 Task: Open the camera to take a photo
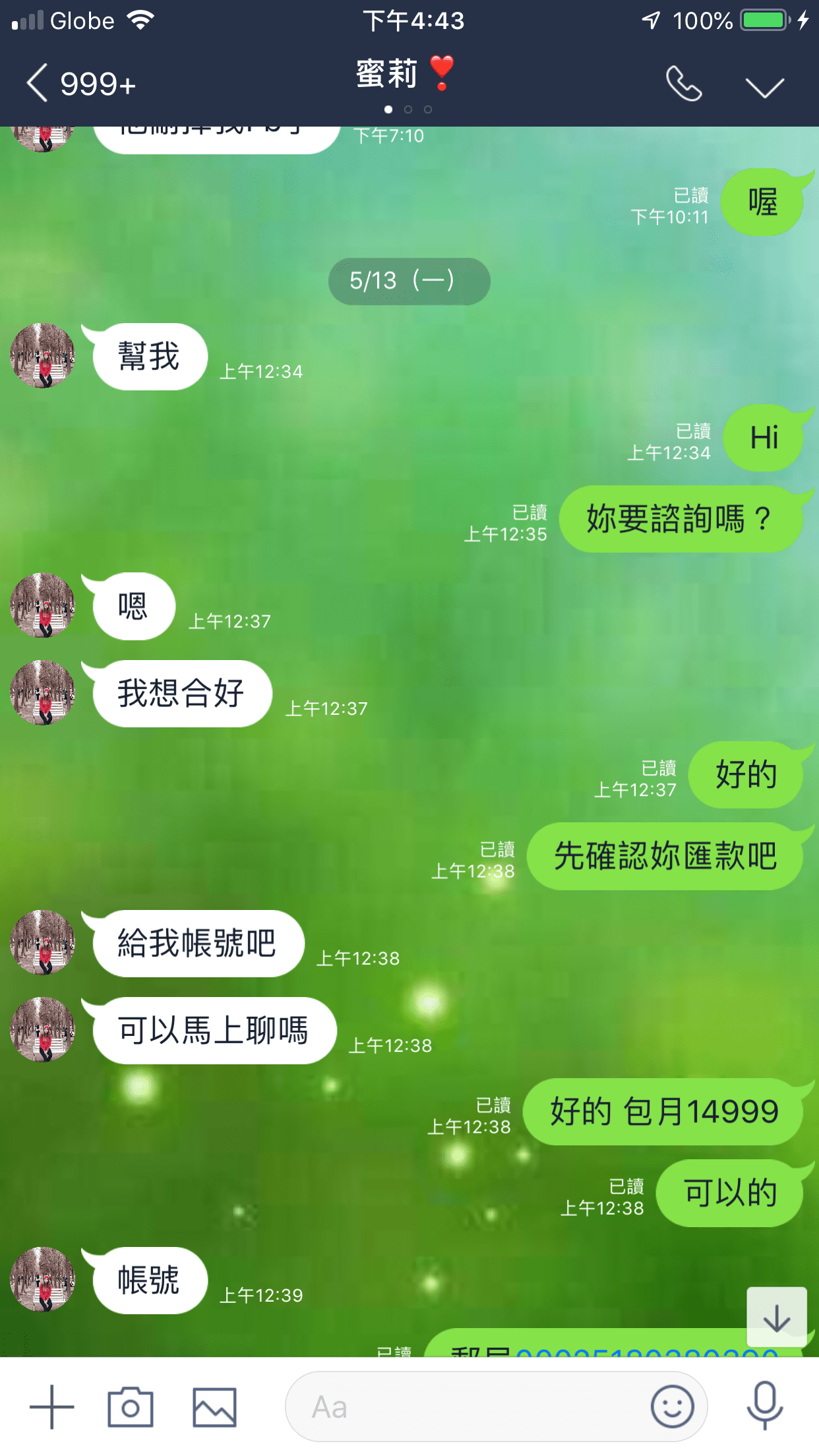point(131,1407)
